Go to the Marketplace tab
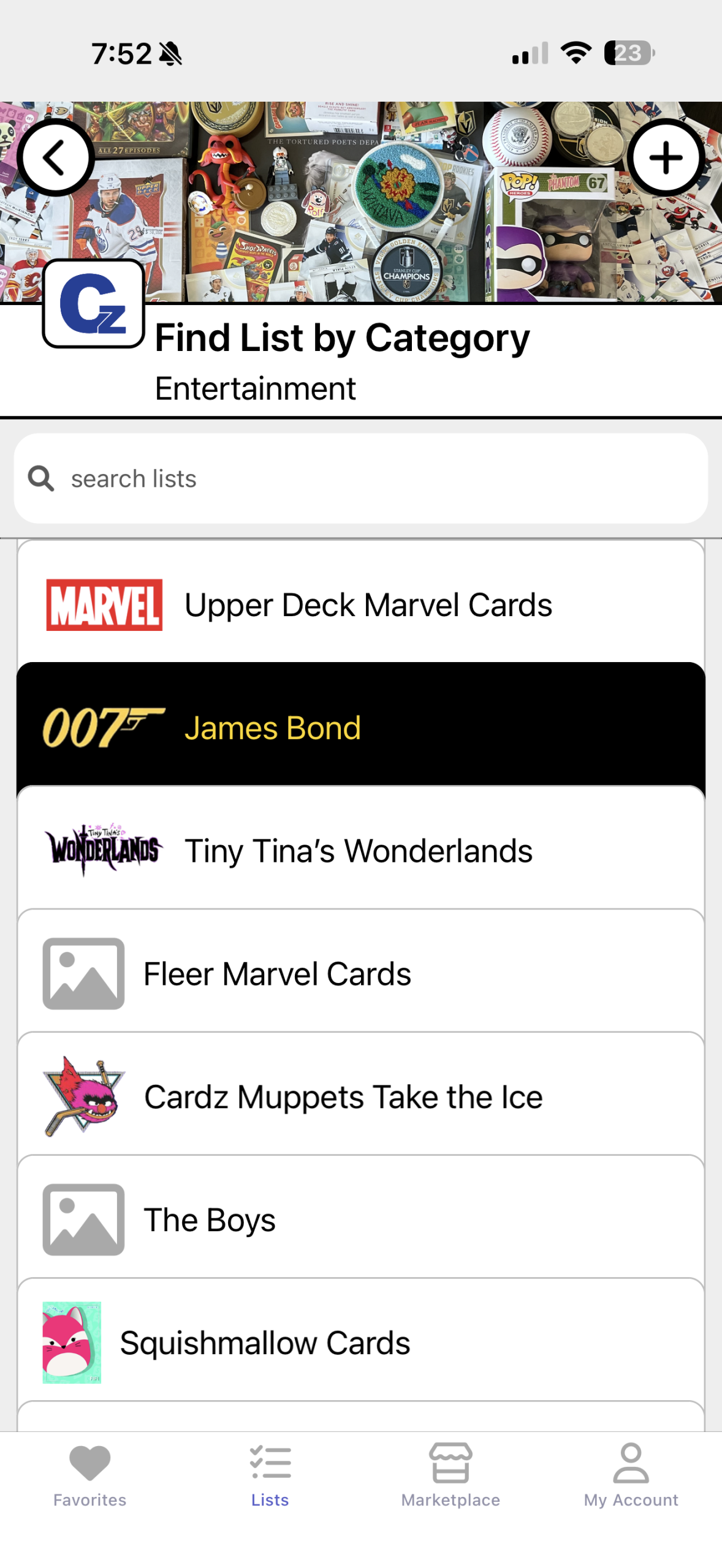 [450, 1474]
